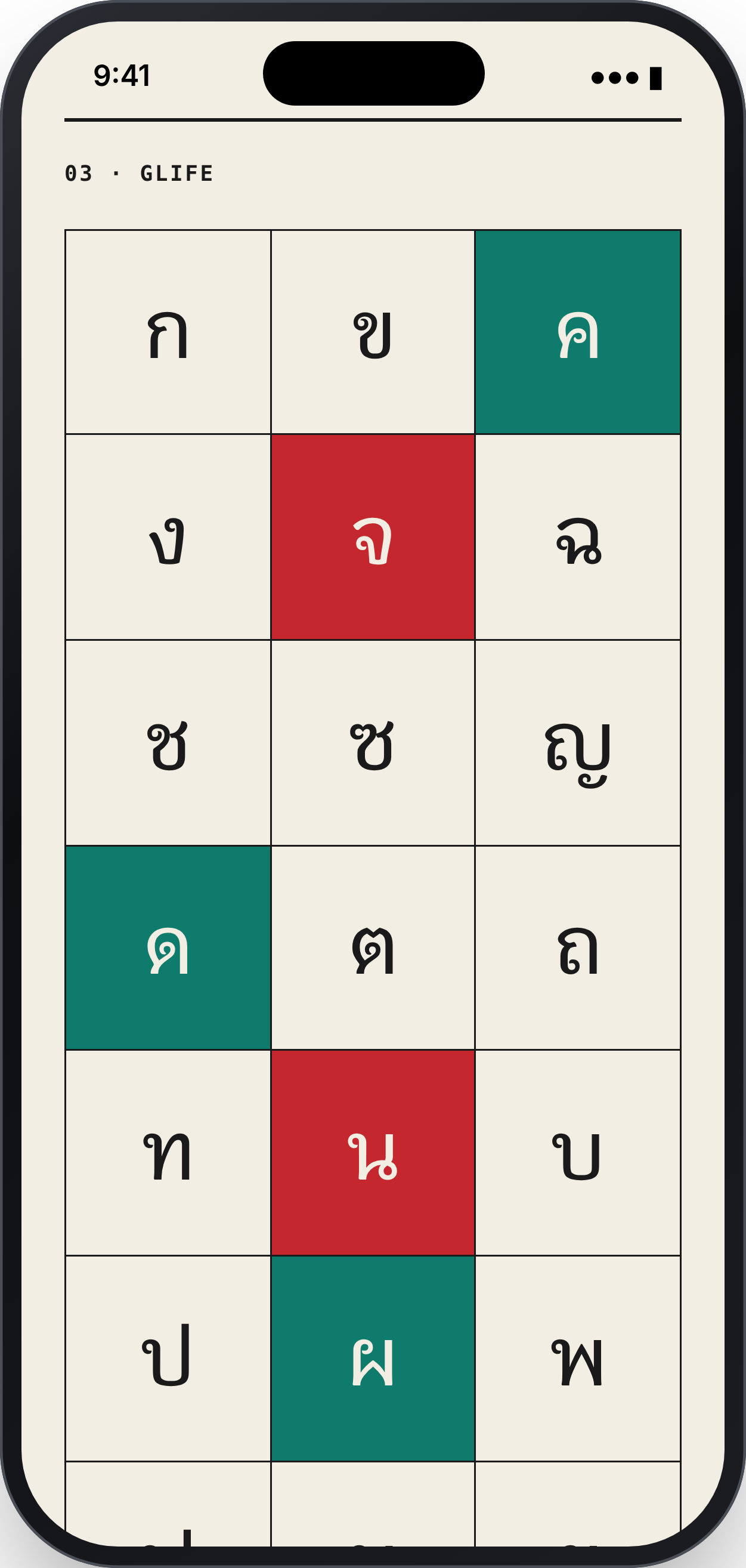This screenshot has width=746, height=1568.
Task: Tap the ข glyph tile
Action: click(x=372, y=332)
